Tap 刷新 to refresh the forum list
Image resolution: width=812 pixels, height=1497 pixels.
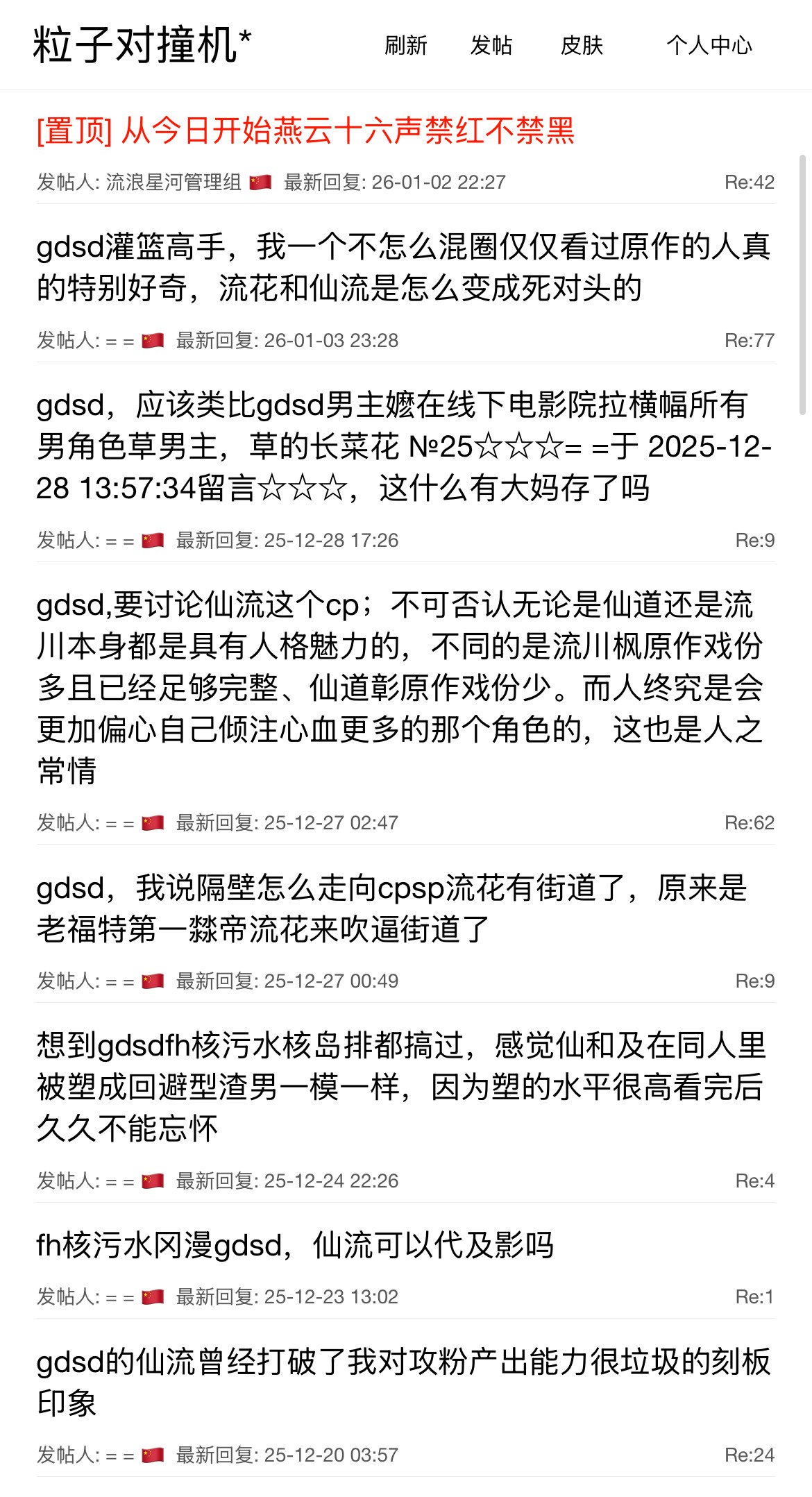click(x=406, y=46)
